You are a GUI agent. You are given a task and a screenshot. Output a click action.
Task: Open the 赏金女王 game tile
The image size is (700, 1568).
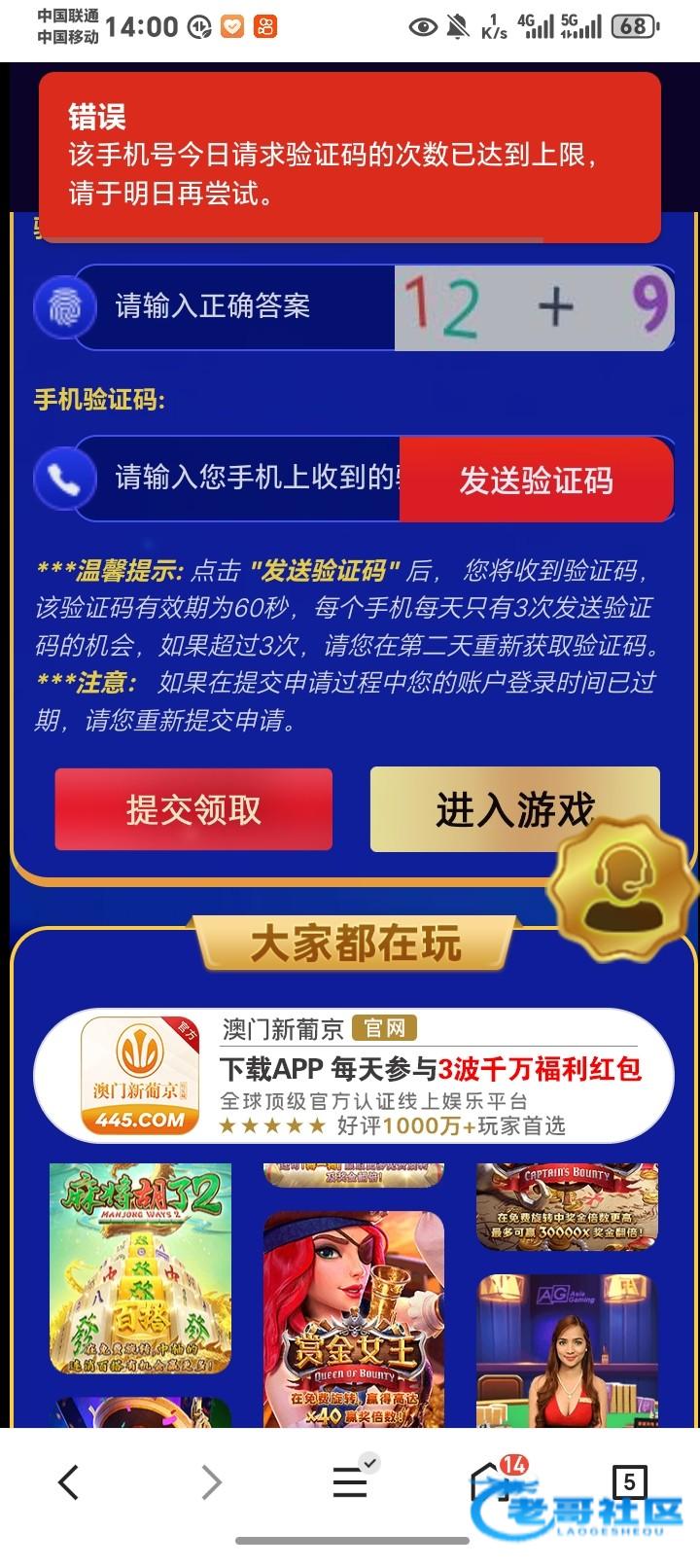(353, 1319)
